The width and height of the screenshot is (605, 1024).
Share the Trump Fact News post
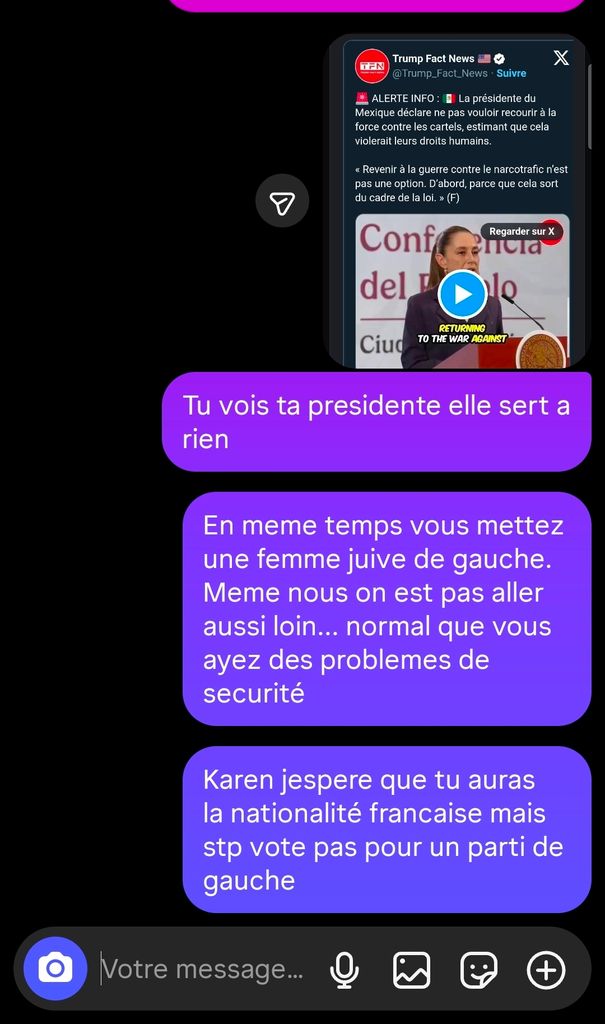282,204
